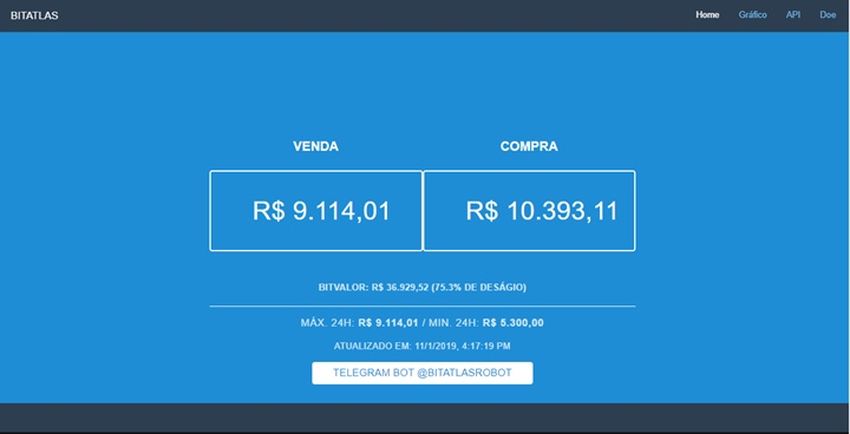The image size is (850, 434).
Task: Open the Doe link
Action: [828, 15]
